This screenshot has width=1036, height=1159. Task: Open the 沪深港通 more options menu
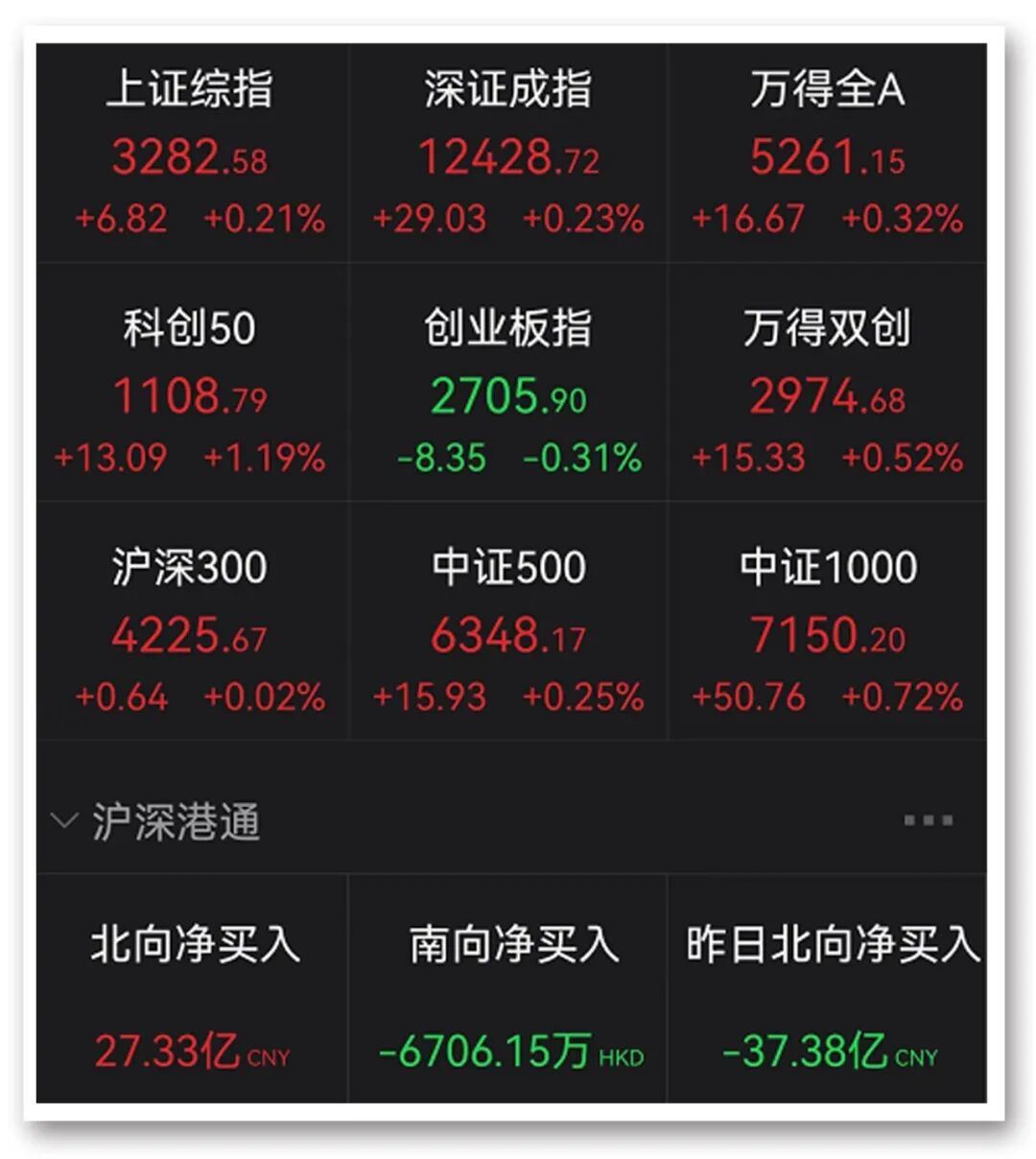pyautogui.click(x=928, y=820)
